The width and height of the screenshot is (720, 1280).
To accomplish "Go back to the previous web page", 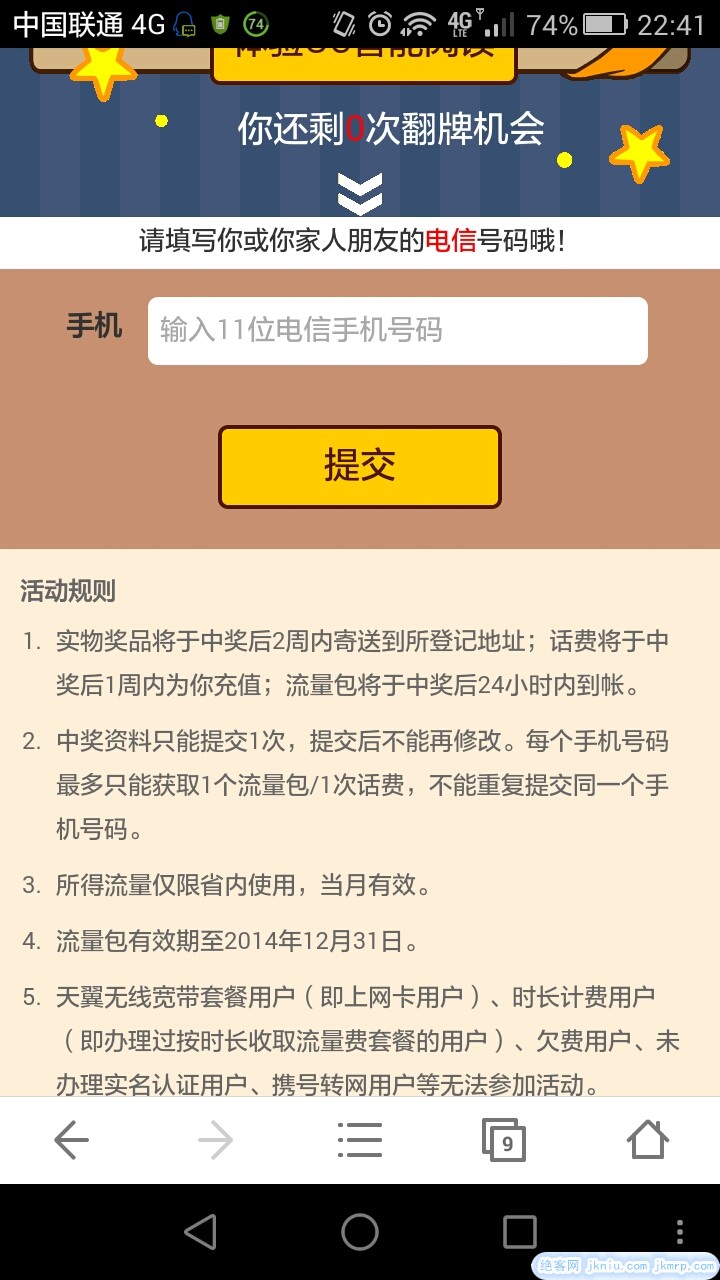I will click(x=71, y=1140).
